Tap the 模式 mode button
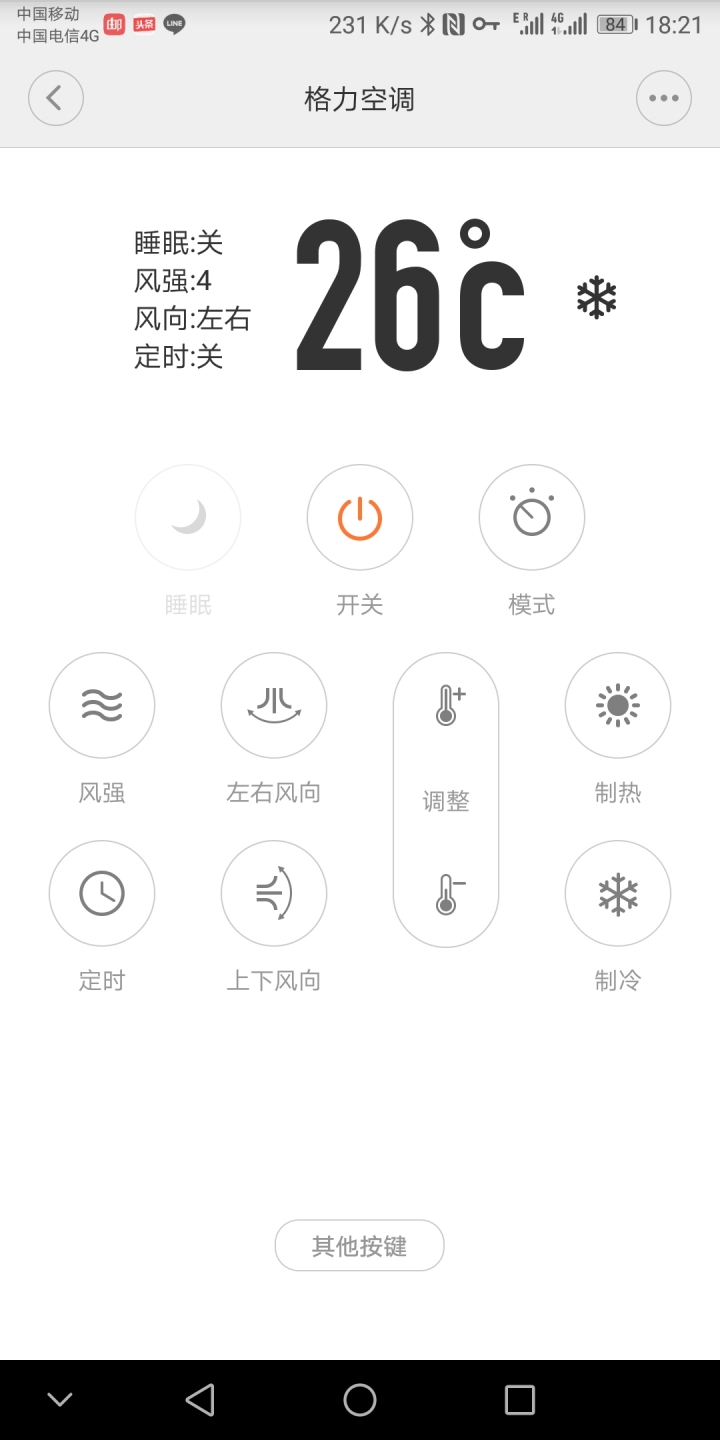This screenshot has width=720, height=1440. [532, 518]
